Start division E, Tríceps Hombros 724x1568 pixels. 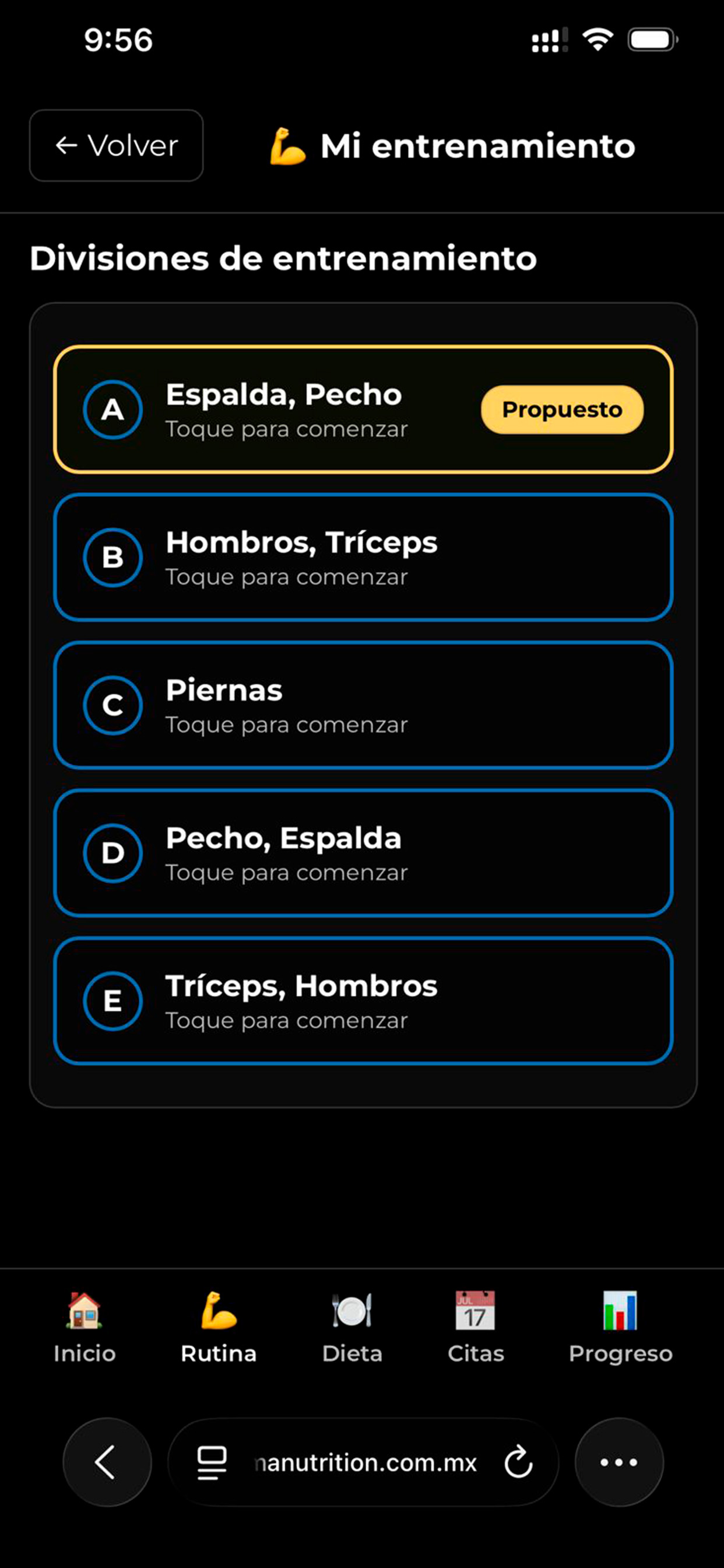point(362,1000)
